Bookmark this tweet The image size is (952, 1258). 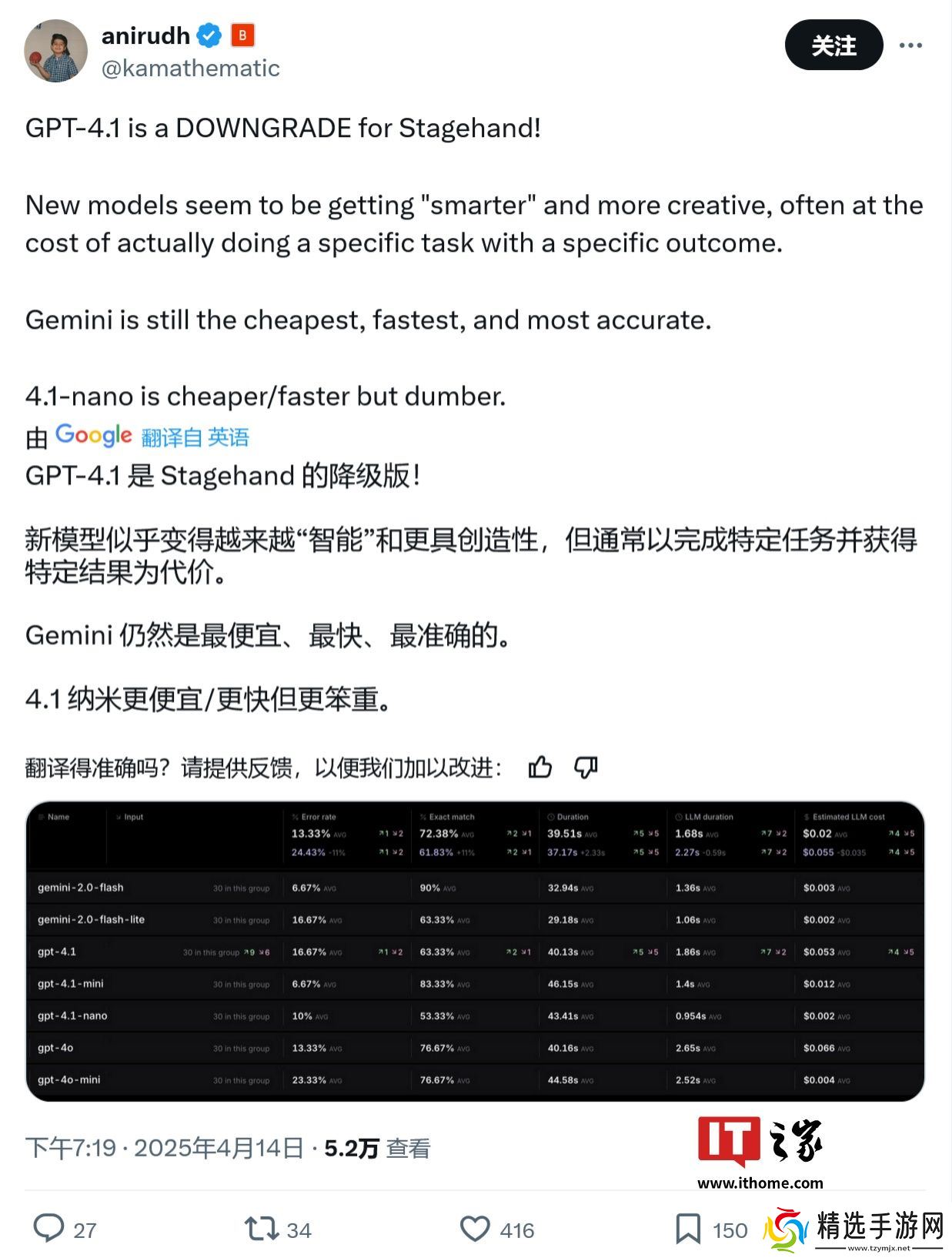pos(687,1229)
